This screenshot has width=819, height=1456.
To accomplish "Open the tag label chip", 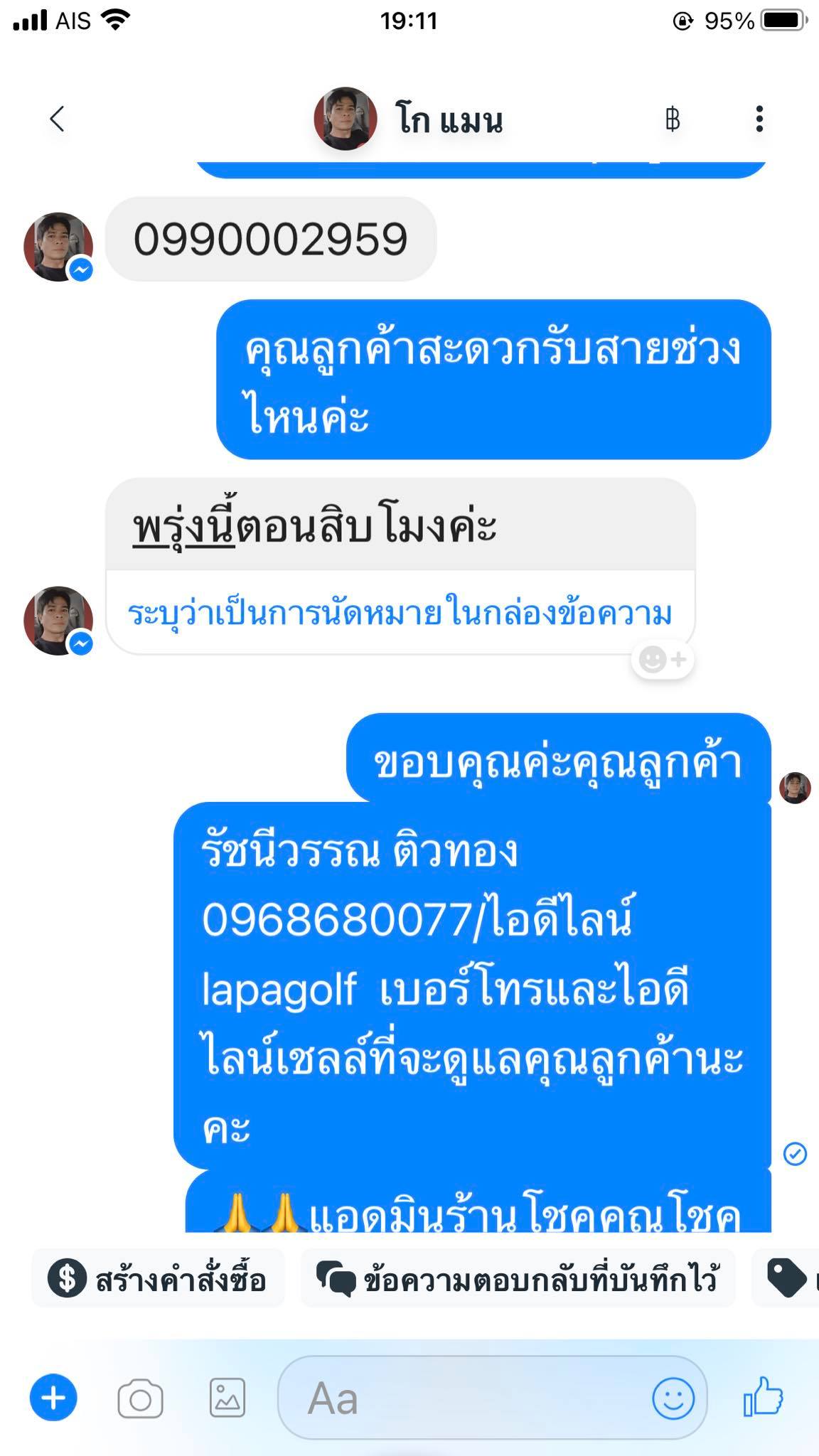I will click(786, 1279).
